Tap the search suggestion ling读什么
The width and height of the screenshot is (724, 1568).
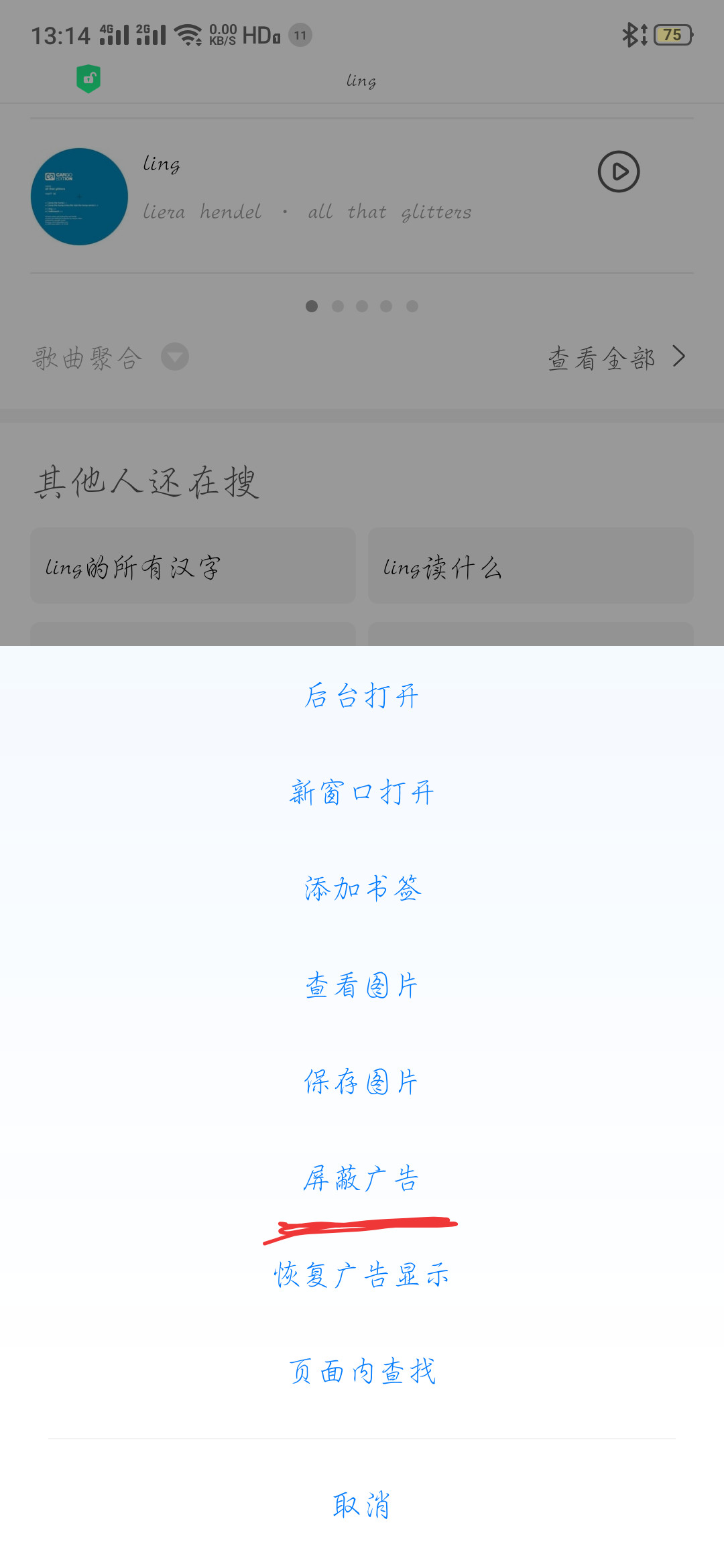(530, 566)
